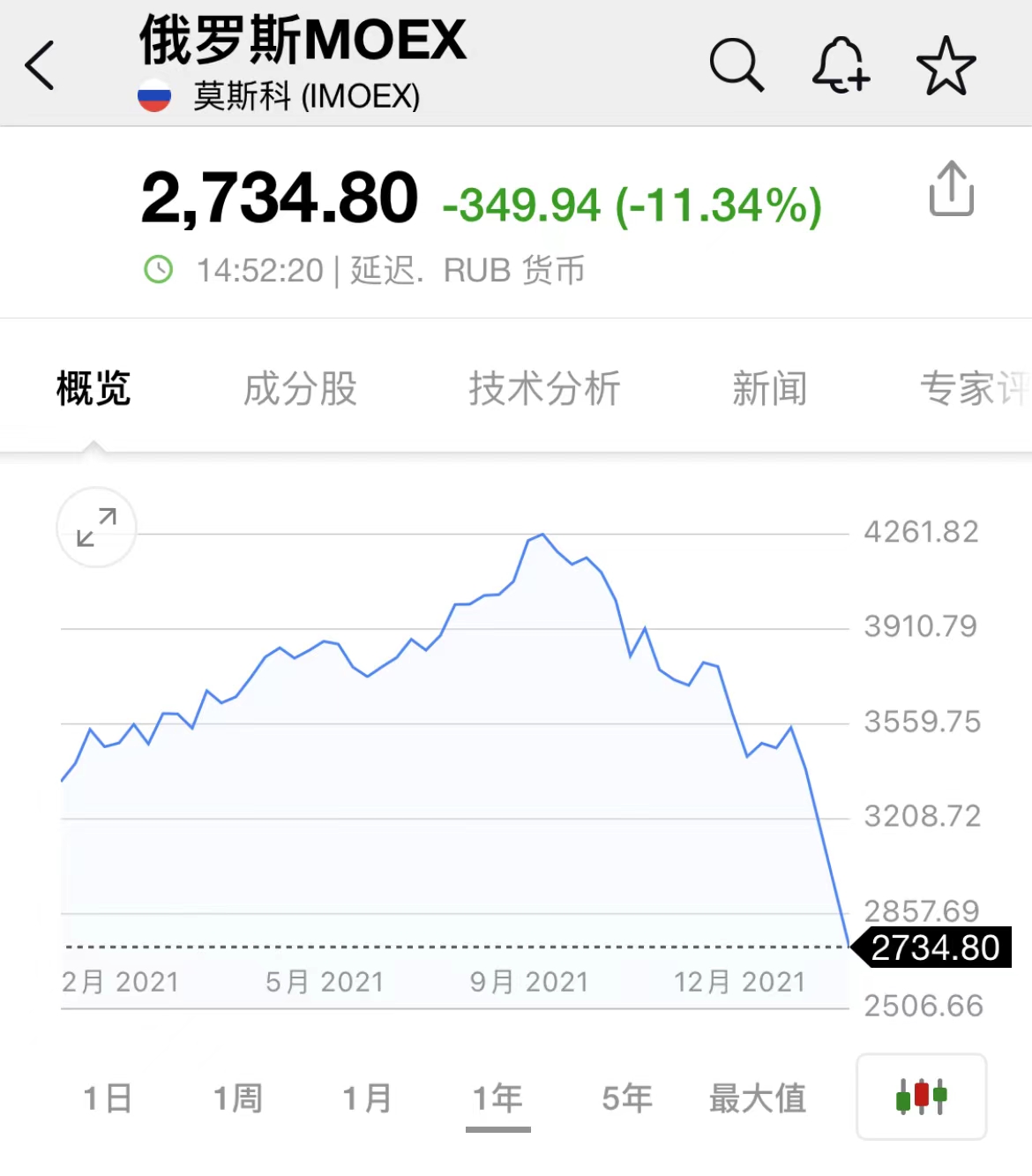
Task: Set chart range to 1月
Action: click(367, 1098)
